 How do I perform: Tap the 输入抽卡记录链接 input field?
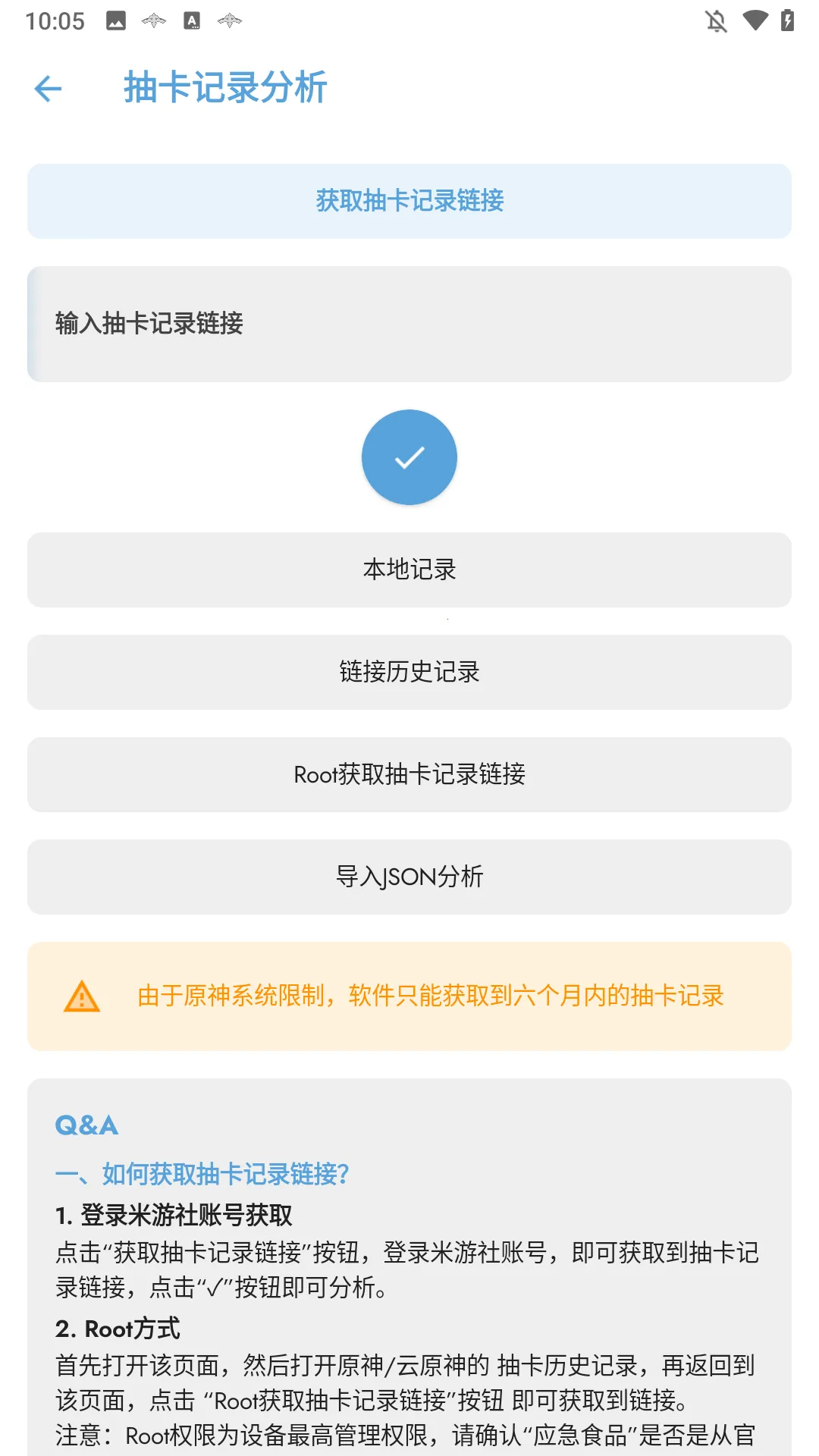point(409,322)
